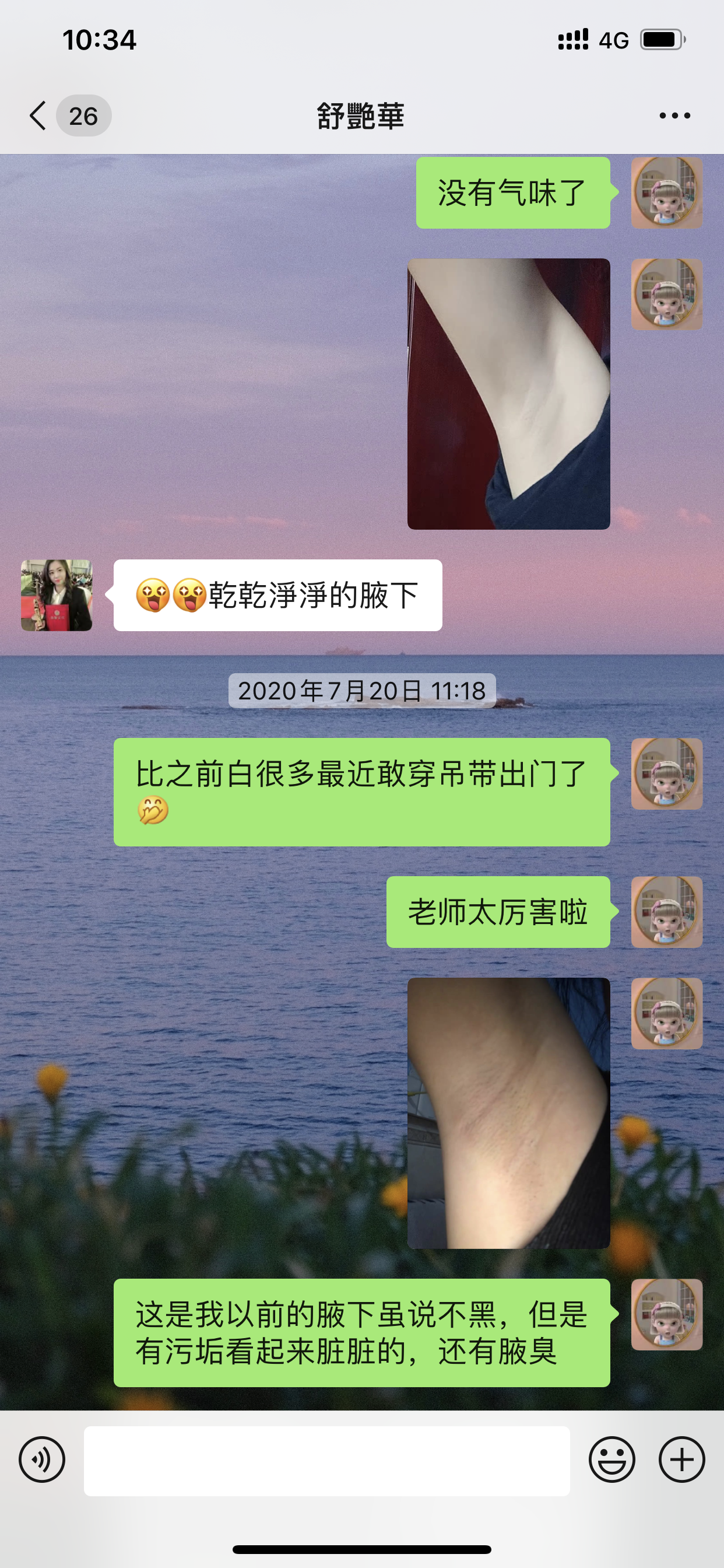View the photo sent after 没有气味了

509,394
